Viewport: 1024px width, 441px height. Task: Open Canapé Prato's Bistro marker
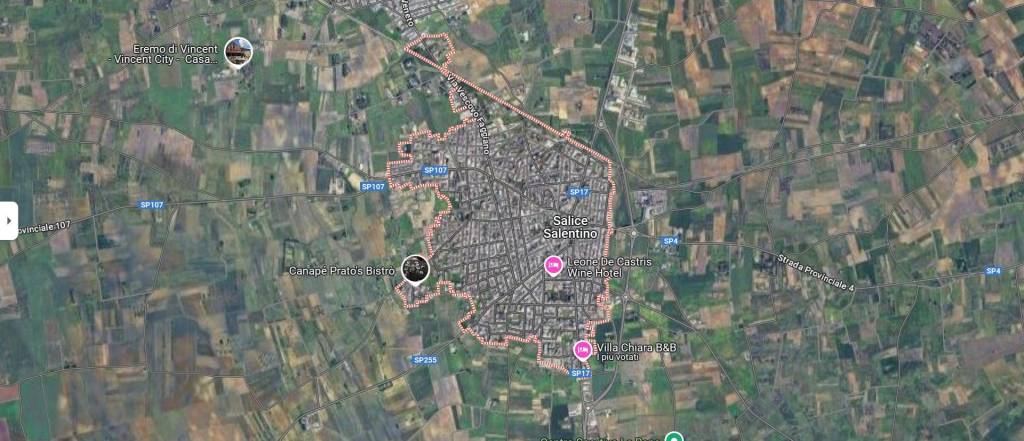pyautogui.click(x=415, y=268)
